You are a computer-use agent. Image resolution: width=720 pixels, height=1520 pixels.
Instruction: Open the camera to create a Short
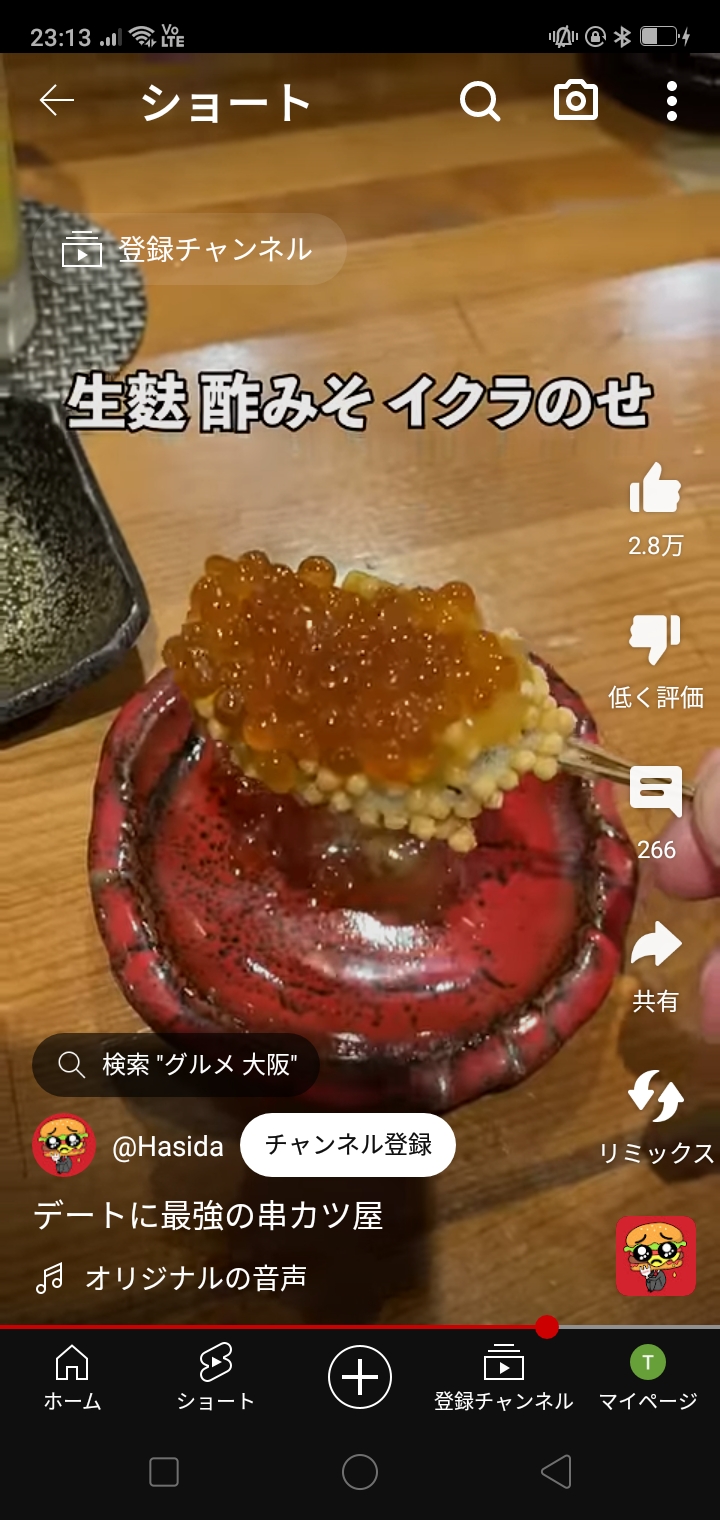click(576, 101)
